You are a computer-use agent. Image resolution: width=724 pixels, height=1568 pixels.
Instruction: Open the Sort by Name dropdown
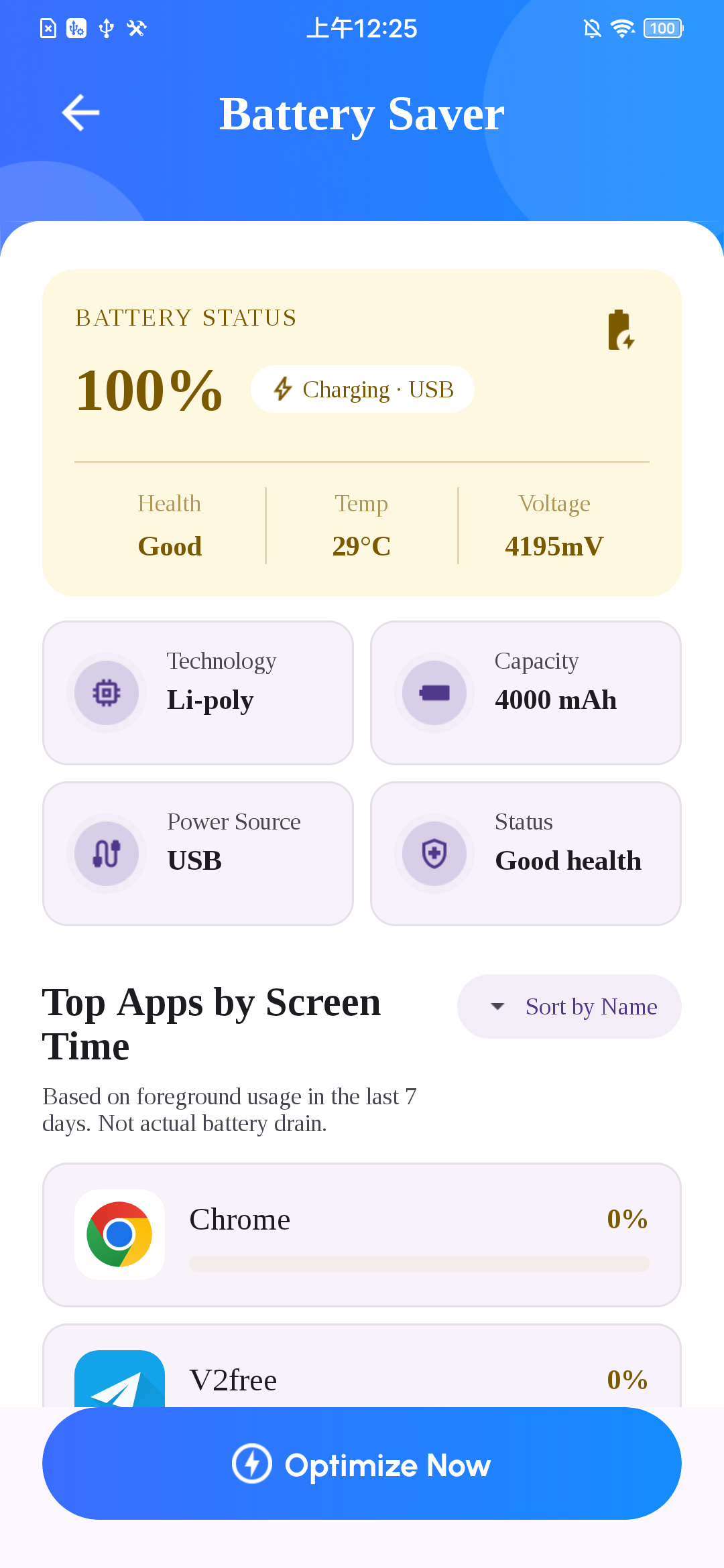point(569,1006)
